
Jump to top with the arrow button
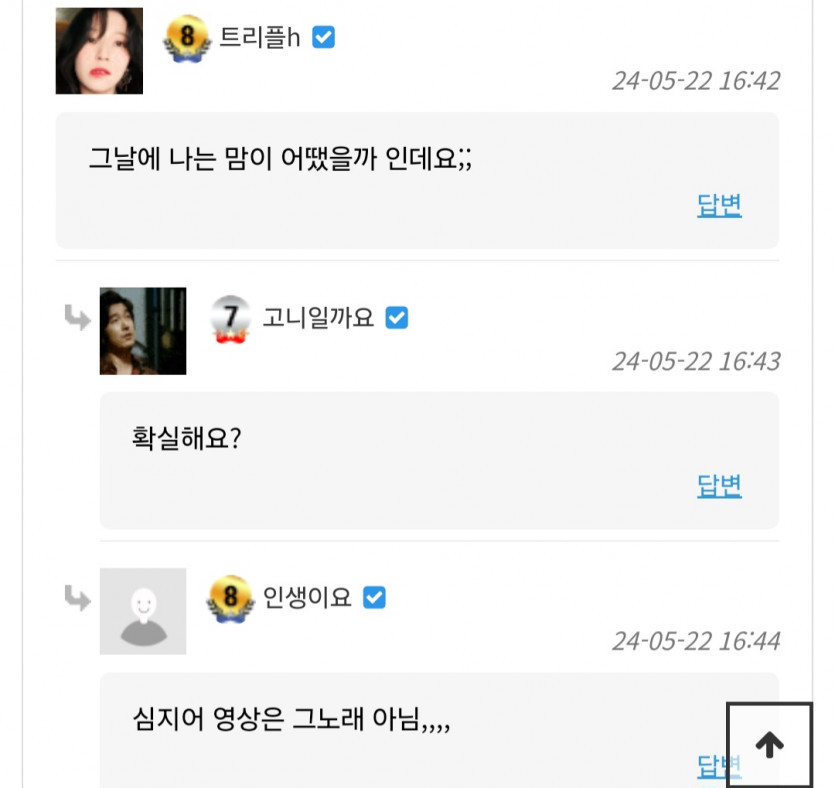click(768, 745)
